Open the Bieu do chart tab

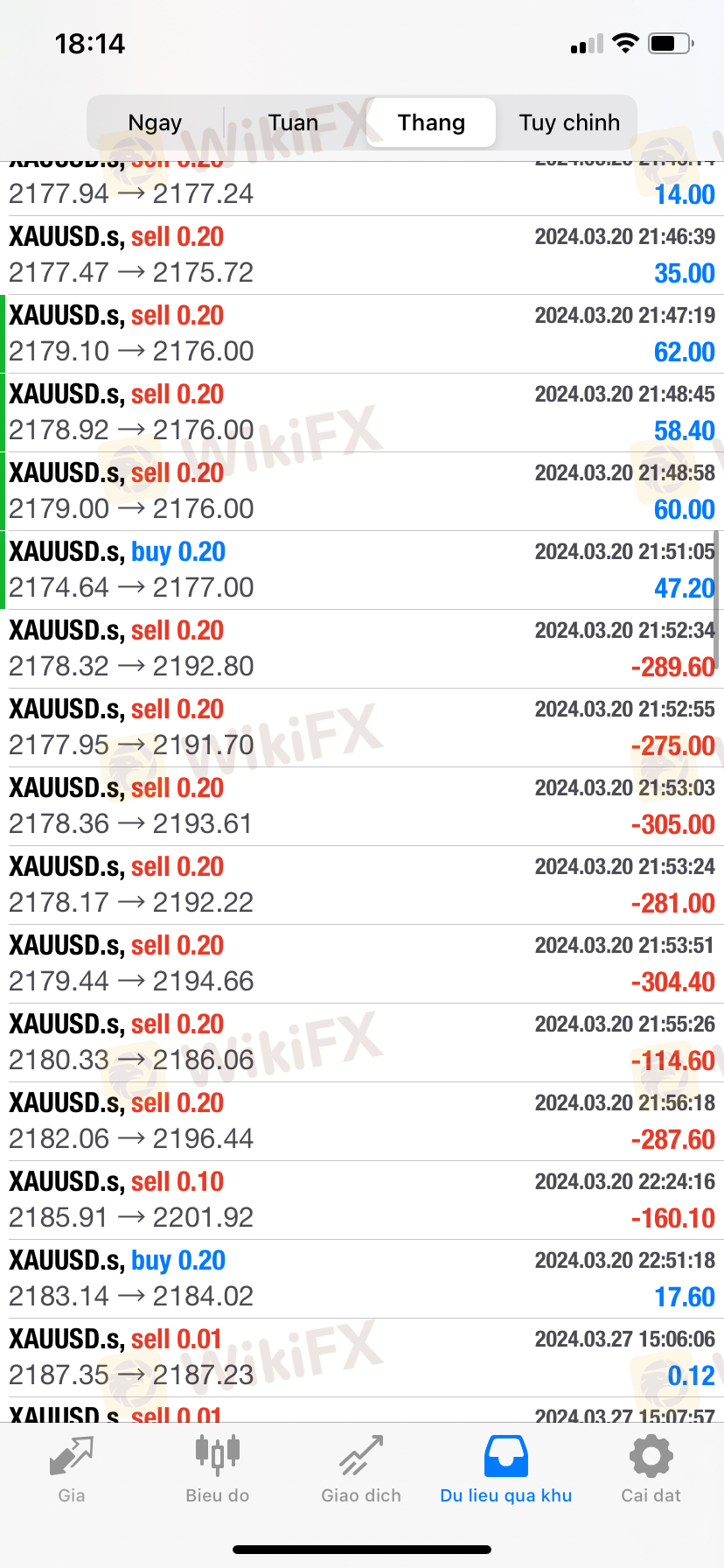[217, 1470]
